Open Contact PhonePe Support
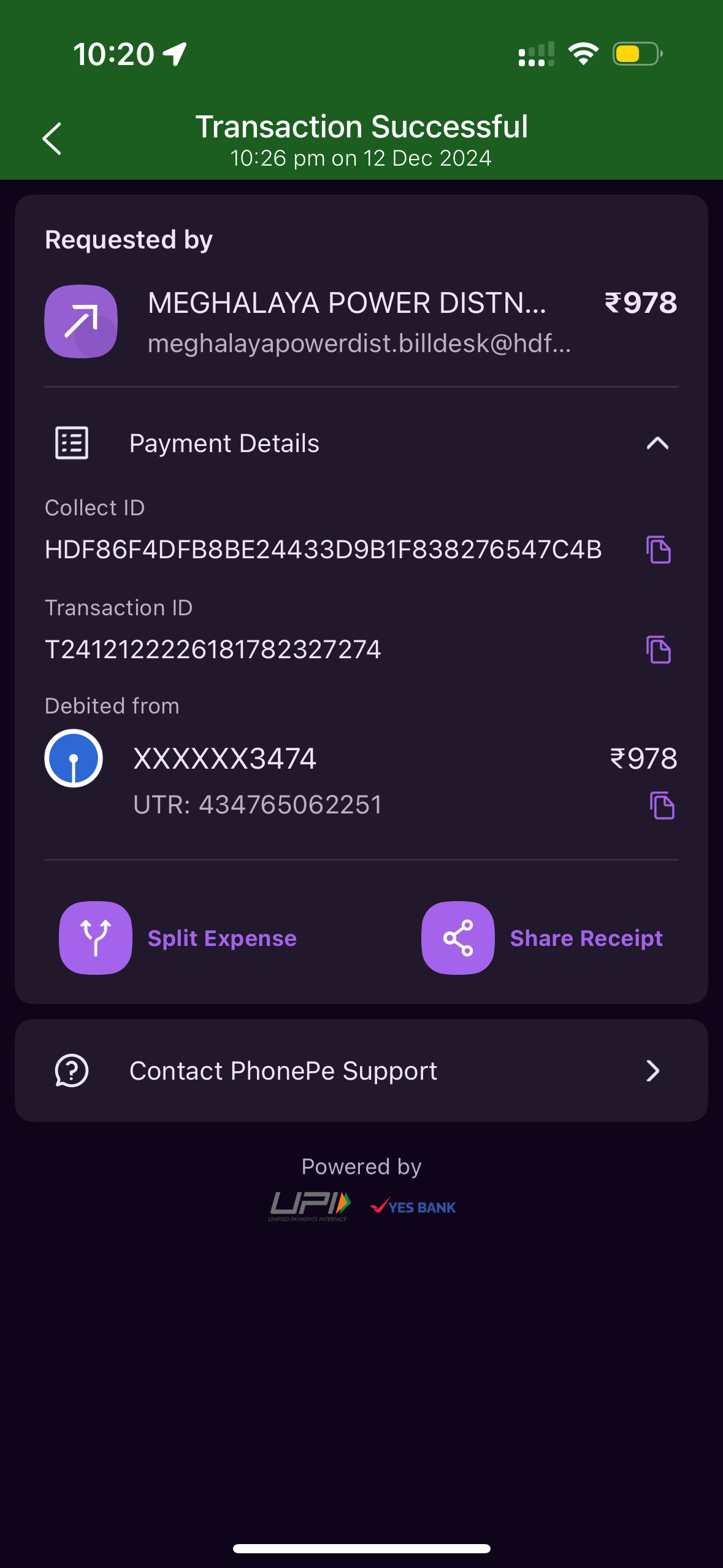 361,1070
